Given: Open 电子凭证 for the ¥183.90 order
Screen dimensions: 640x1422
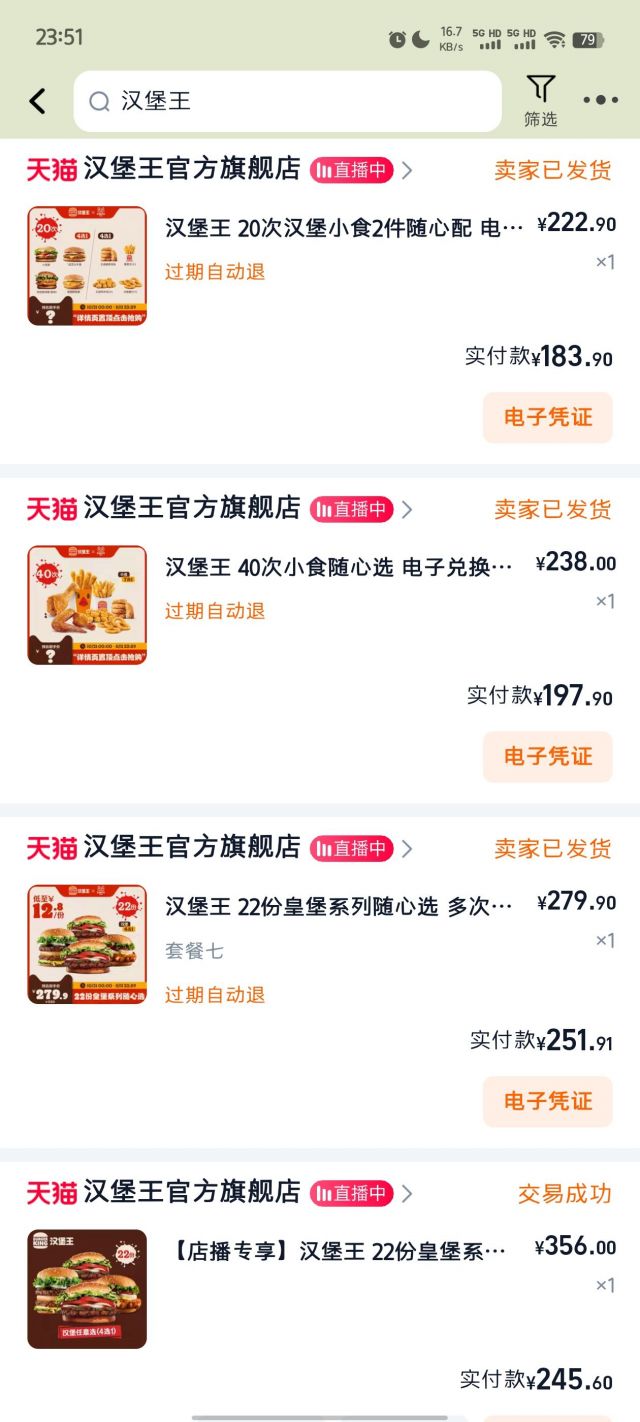Looking at the screenshot, I should tap(547, 417).
